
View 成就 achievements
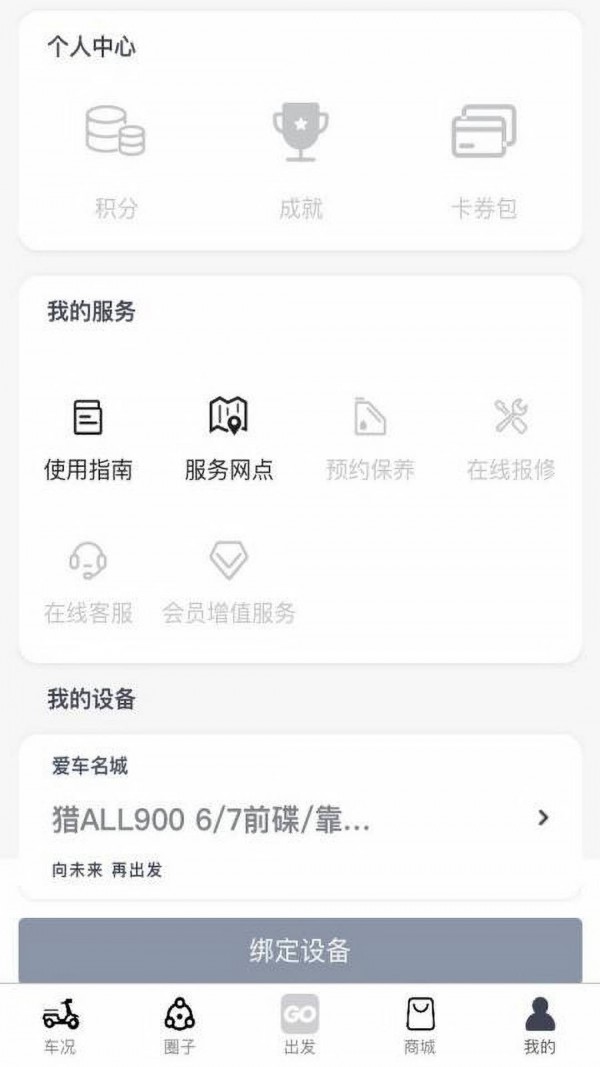coord(300,158)
